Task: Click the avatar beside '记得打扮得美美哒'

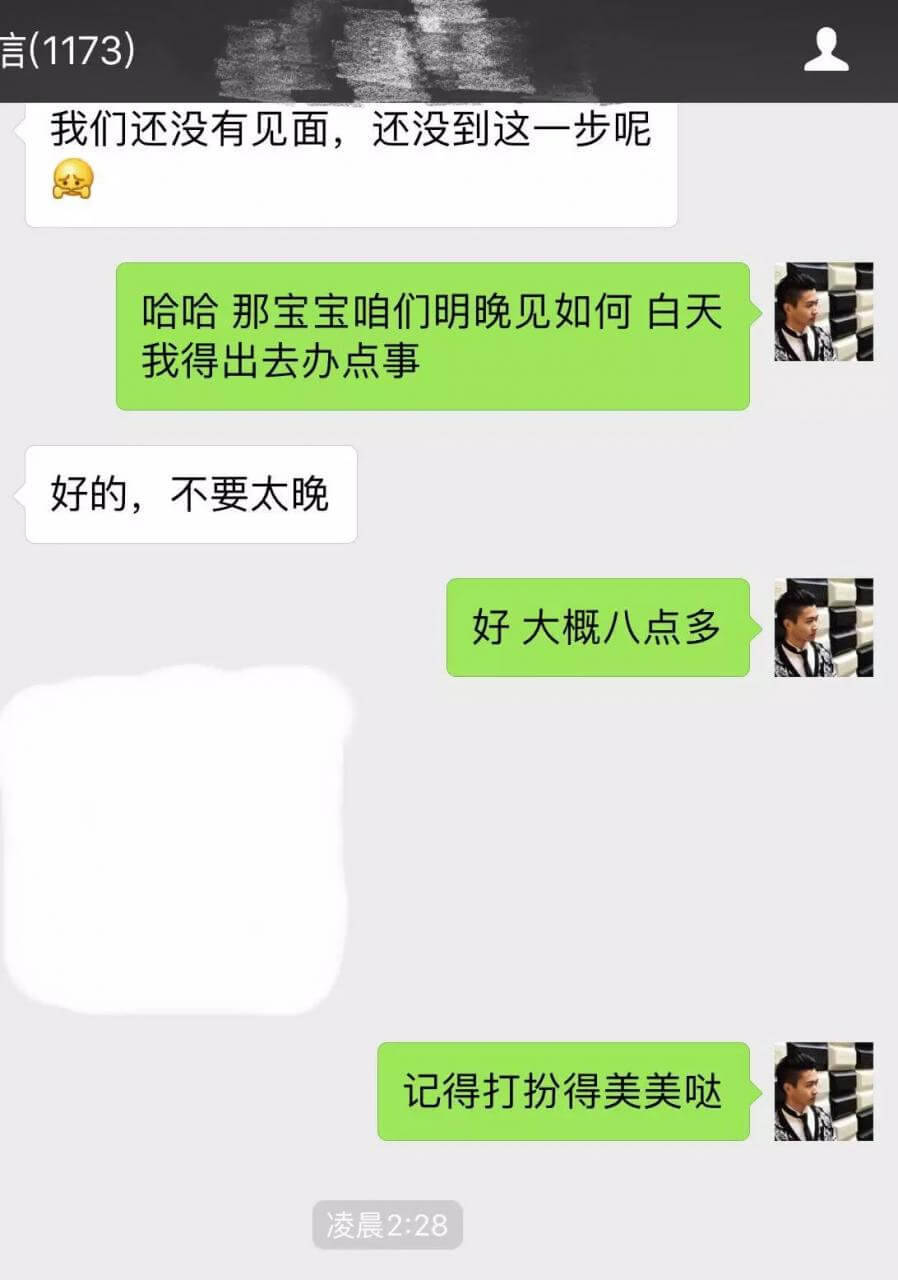Action: tap(822, 1091)
